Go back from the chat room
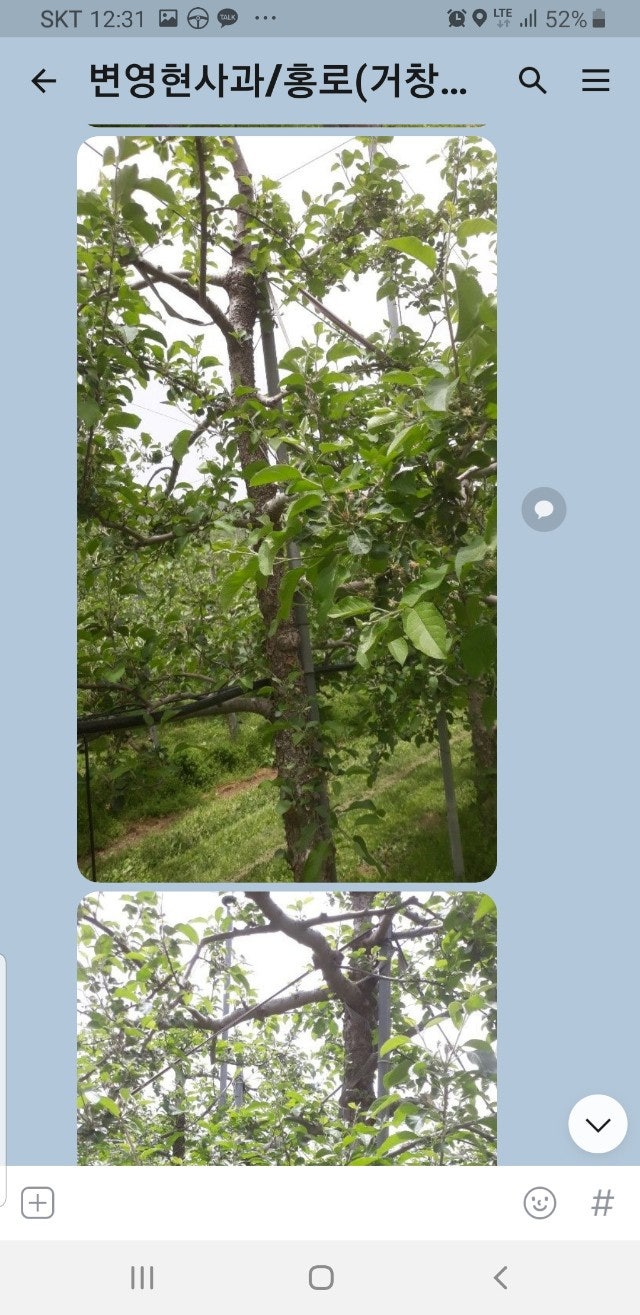Viewport: 640px width, 1315px height. [43, 81]
